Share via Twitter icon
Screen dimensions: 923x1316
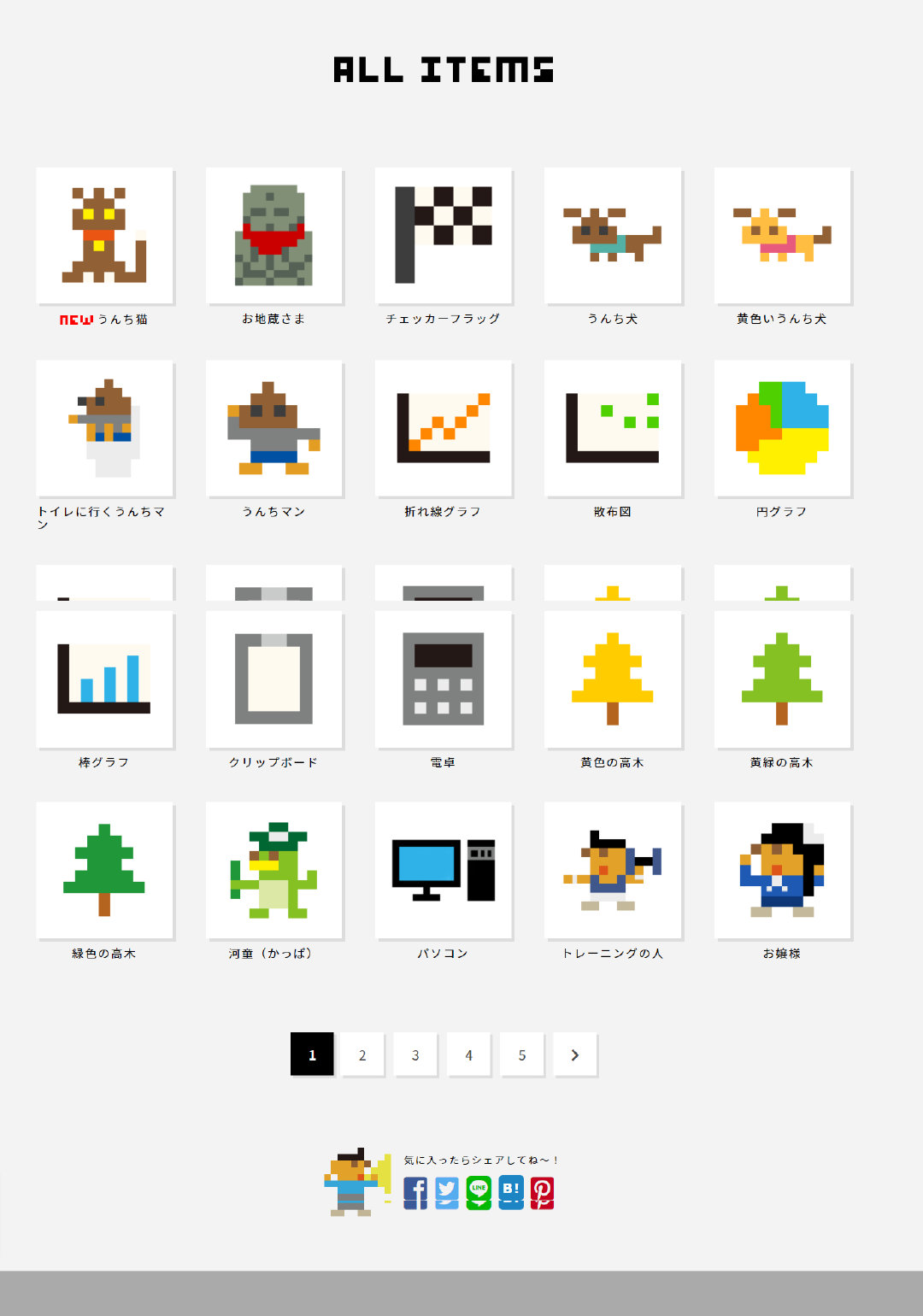(x=447, y=1192)
